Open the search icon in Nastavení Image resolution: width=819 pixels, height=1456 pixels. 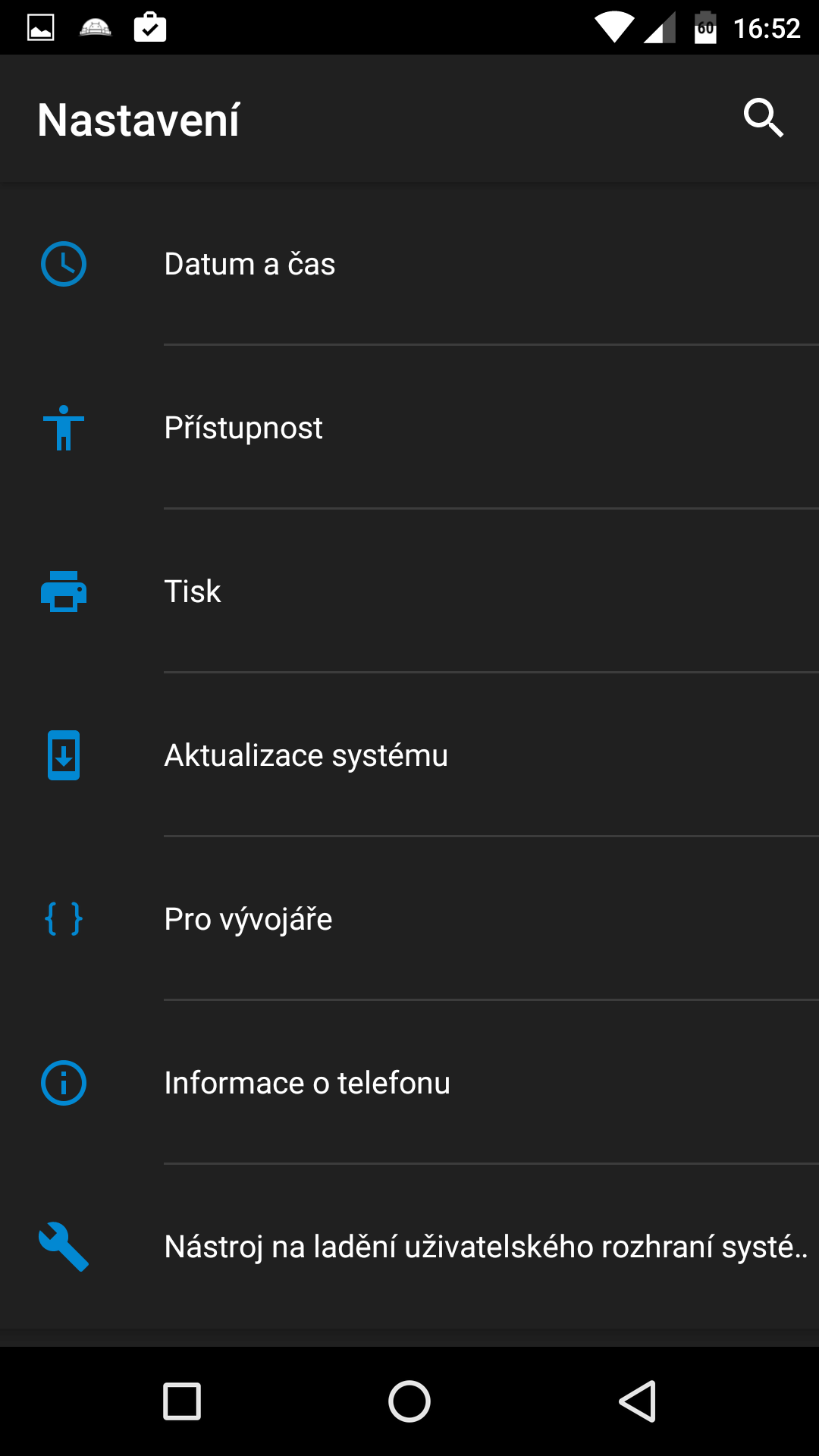(763, 118)
